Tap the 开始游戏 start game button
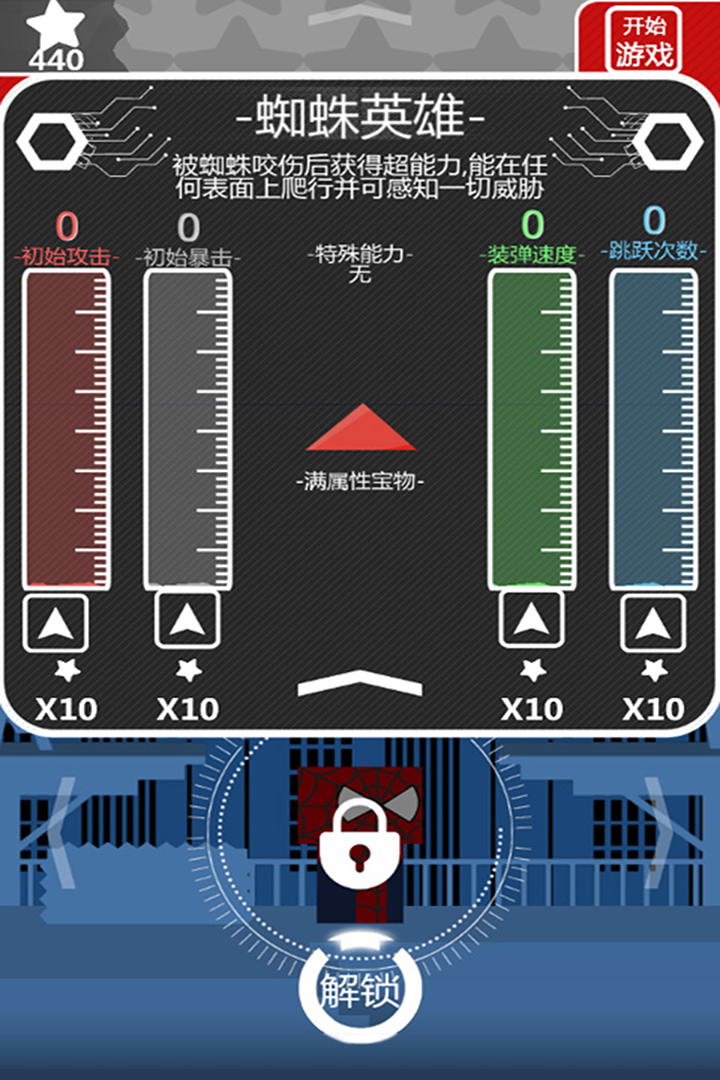 coord(644,40)
